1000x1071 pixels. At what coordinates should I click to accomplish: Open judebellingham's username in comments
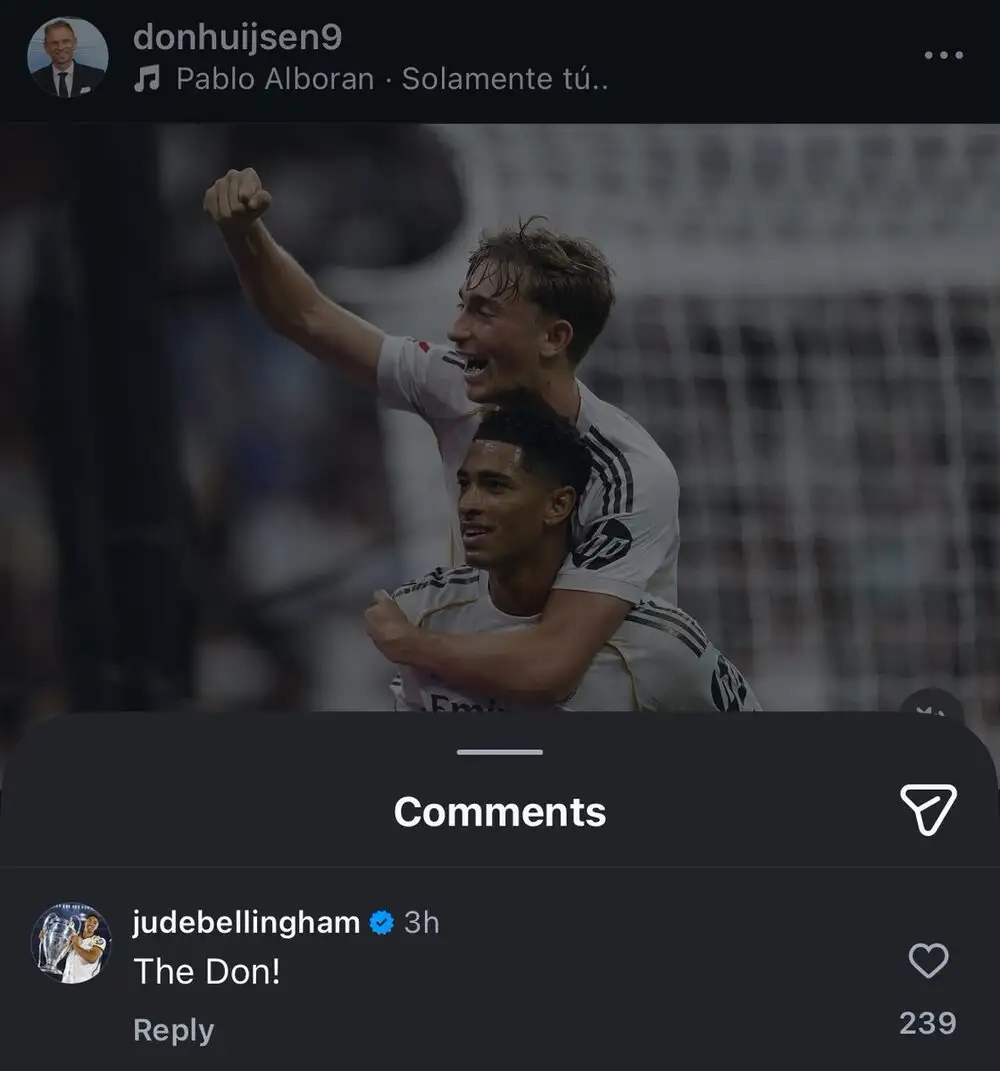pyautogui.click(x=246, y=922)
